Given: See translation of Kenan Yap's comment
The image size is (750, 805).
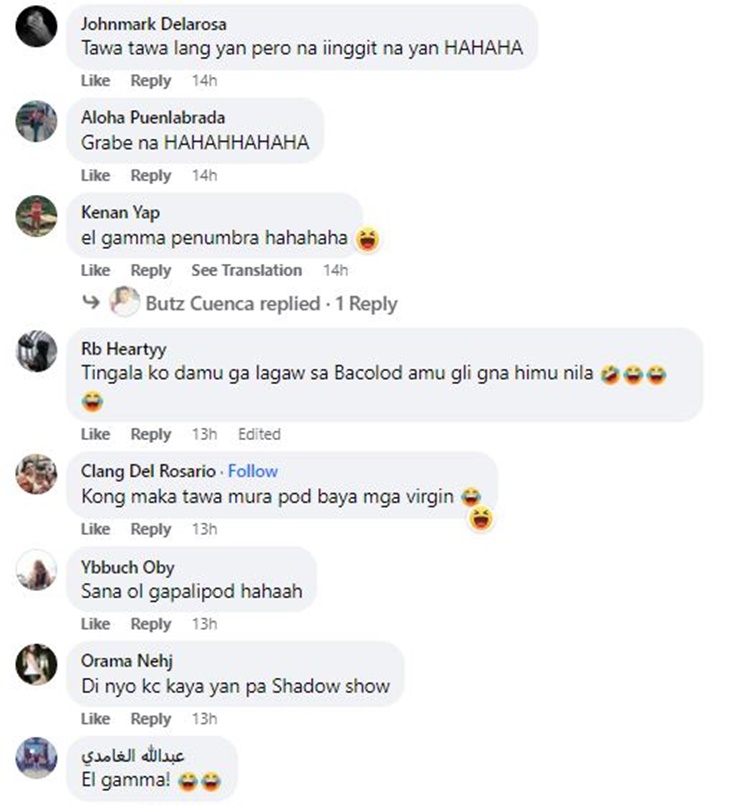Looking at the screenshot, I should point(246,270).
